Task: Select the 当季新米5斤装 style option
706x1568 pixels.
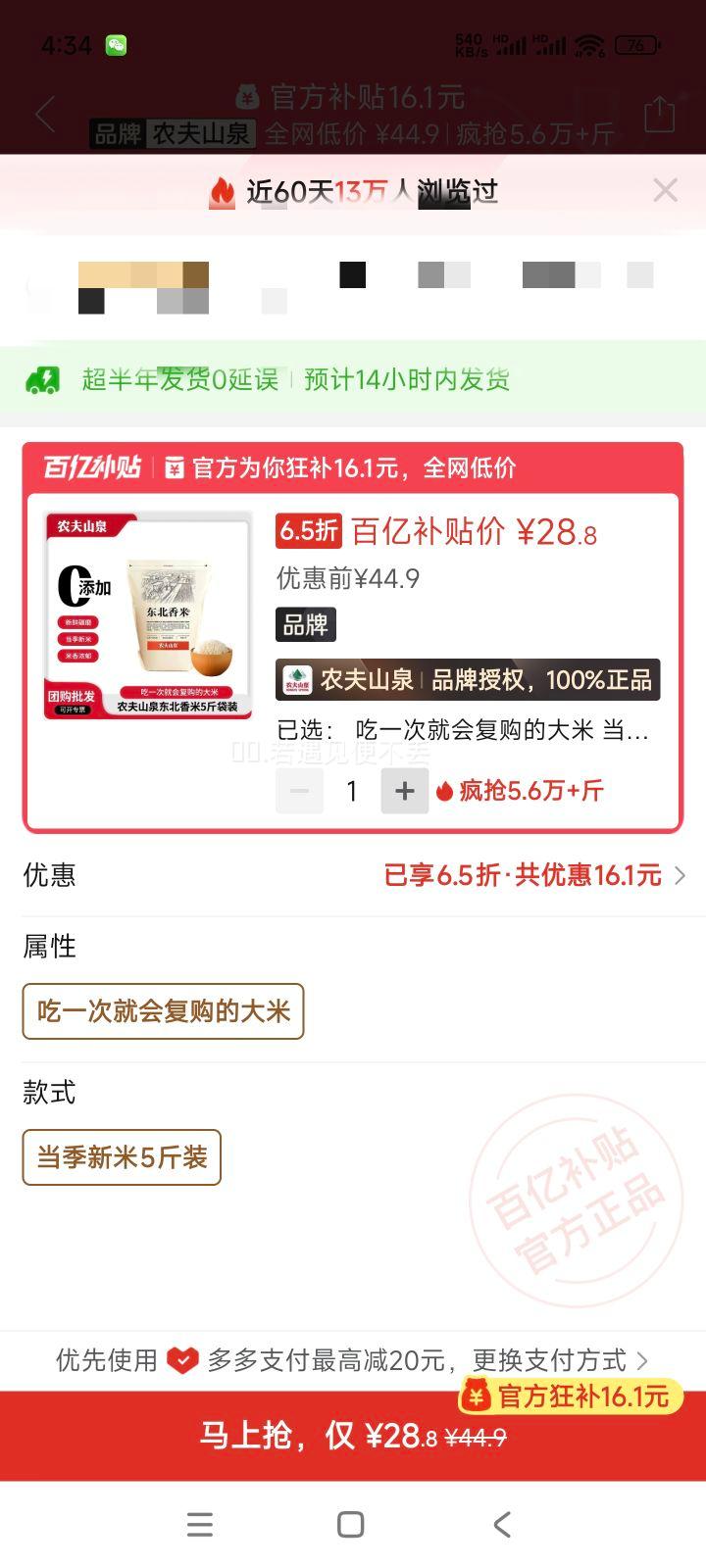Action: [x=122, y=1157]
